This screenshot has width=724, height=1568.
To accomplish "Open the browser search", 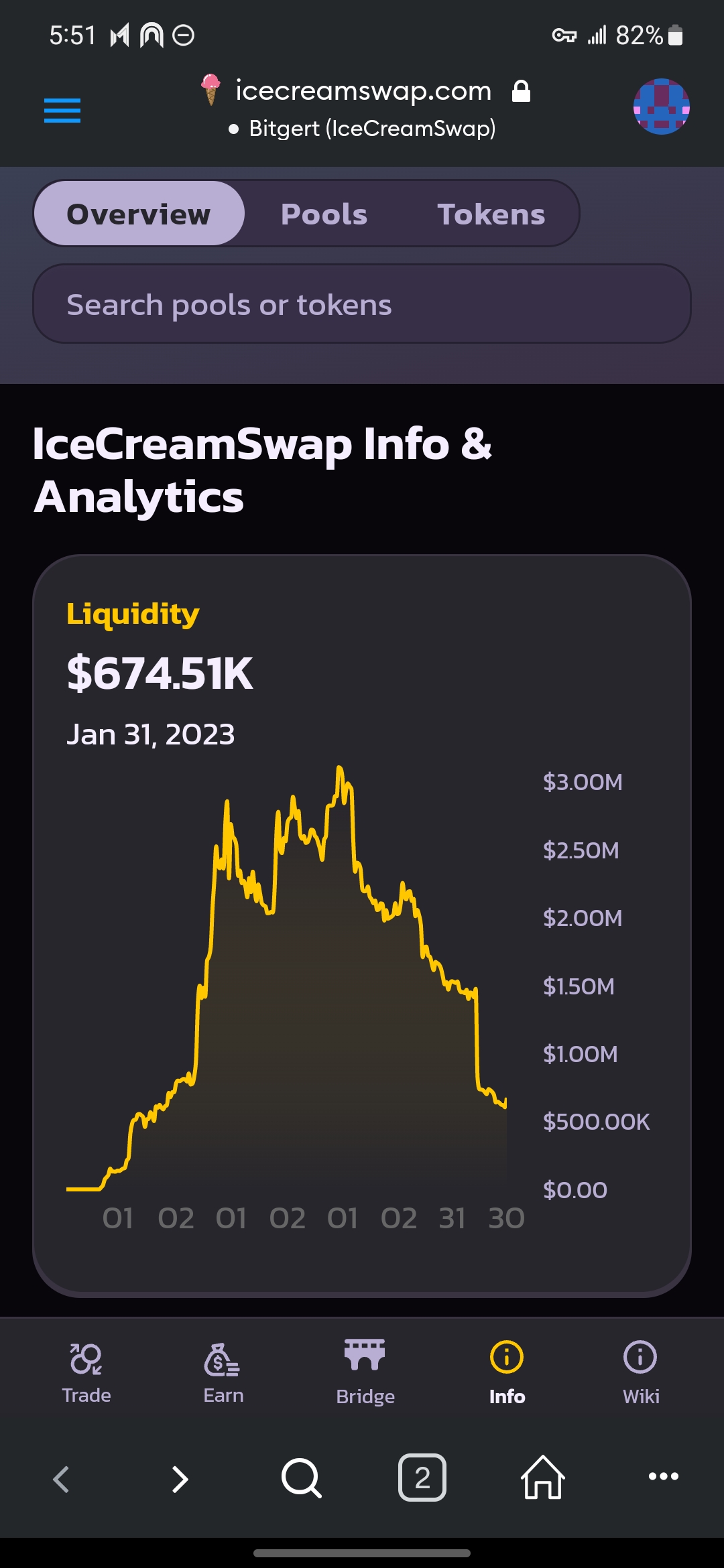I will (301, 1478).
